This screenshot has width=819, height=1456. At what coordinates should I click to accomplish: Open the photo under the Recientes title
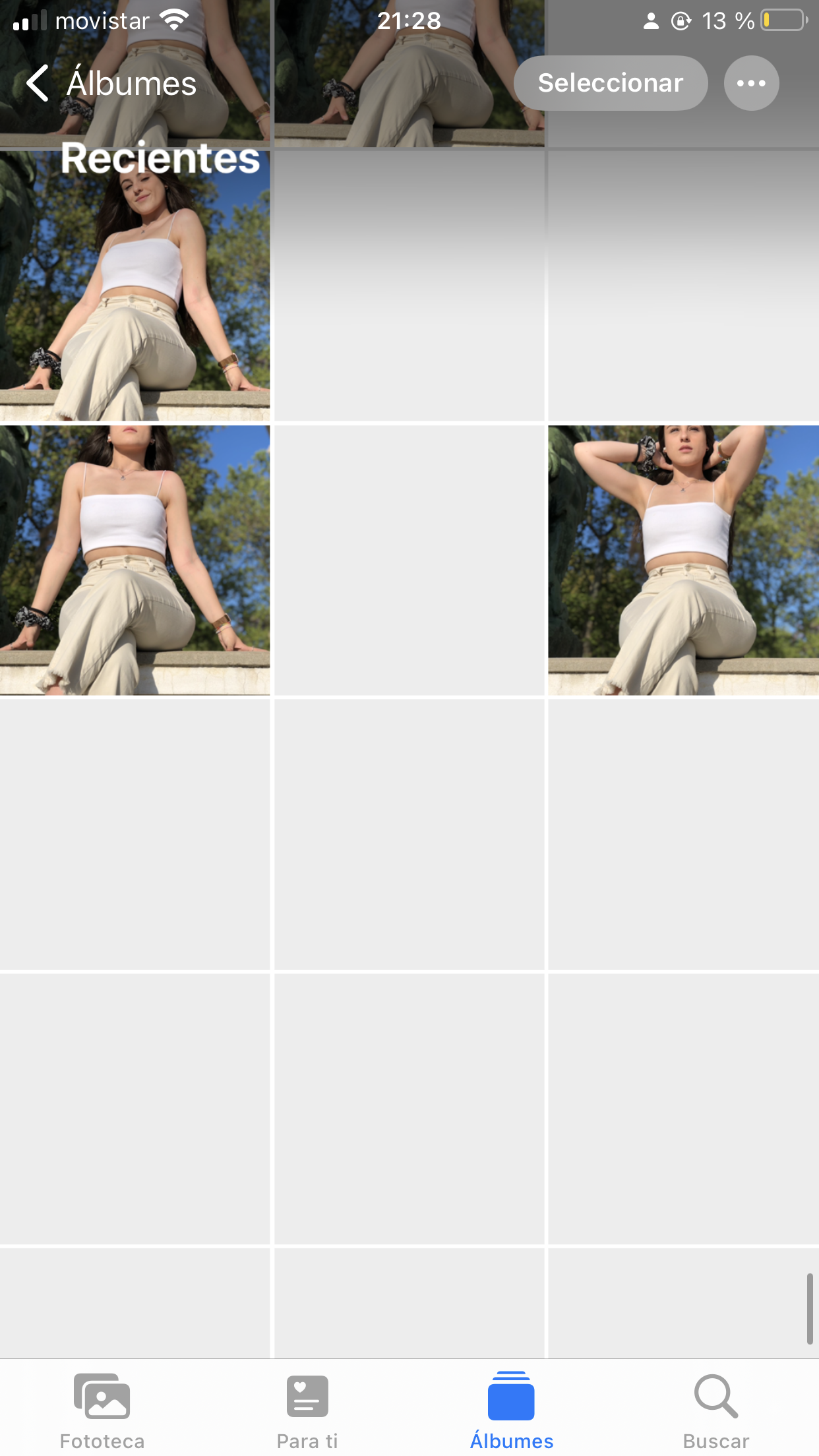135,290
